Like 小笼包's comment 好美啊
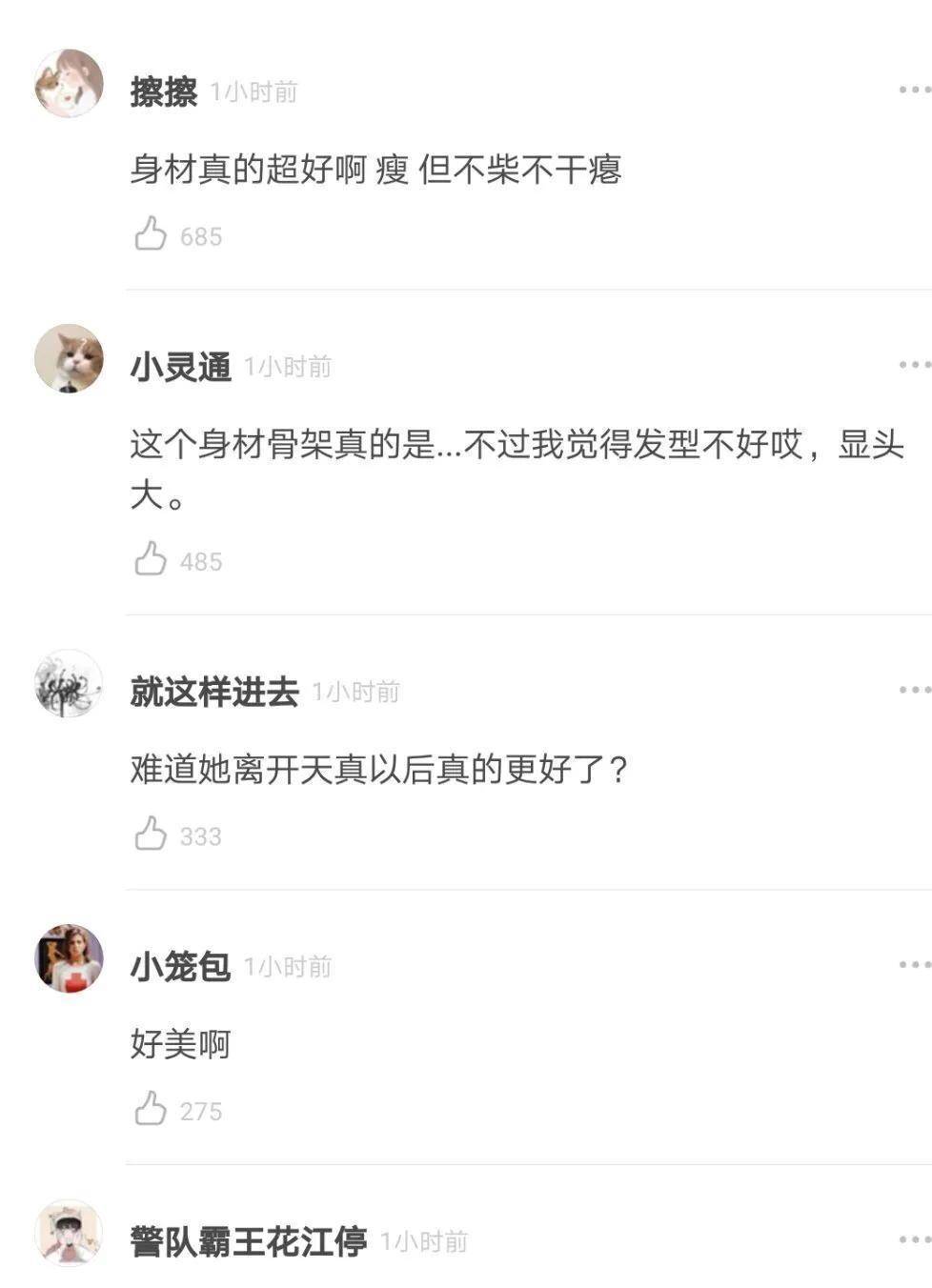The width and height of the screenshot is (932, 1288). coord(151,1110)
